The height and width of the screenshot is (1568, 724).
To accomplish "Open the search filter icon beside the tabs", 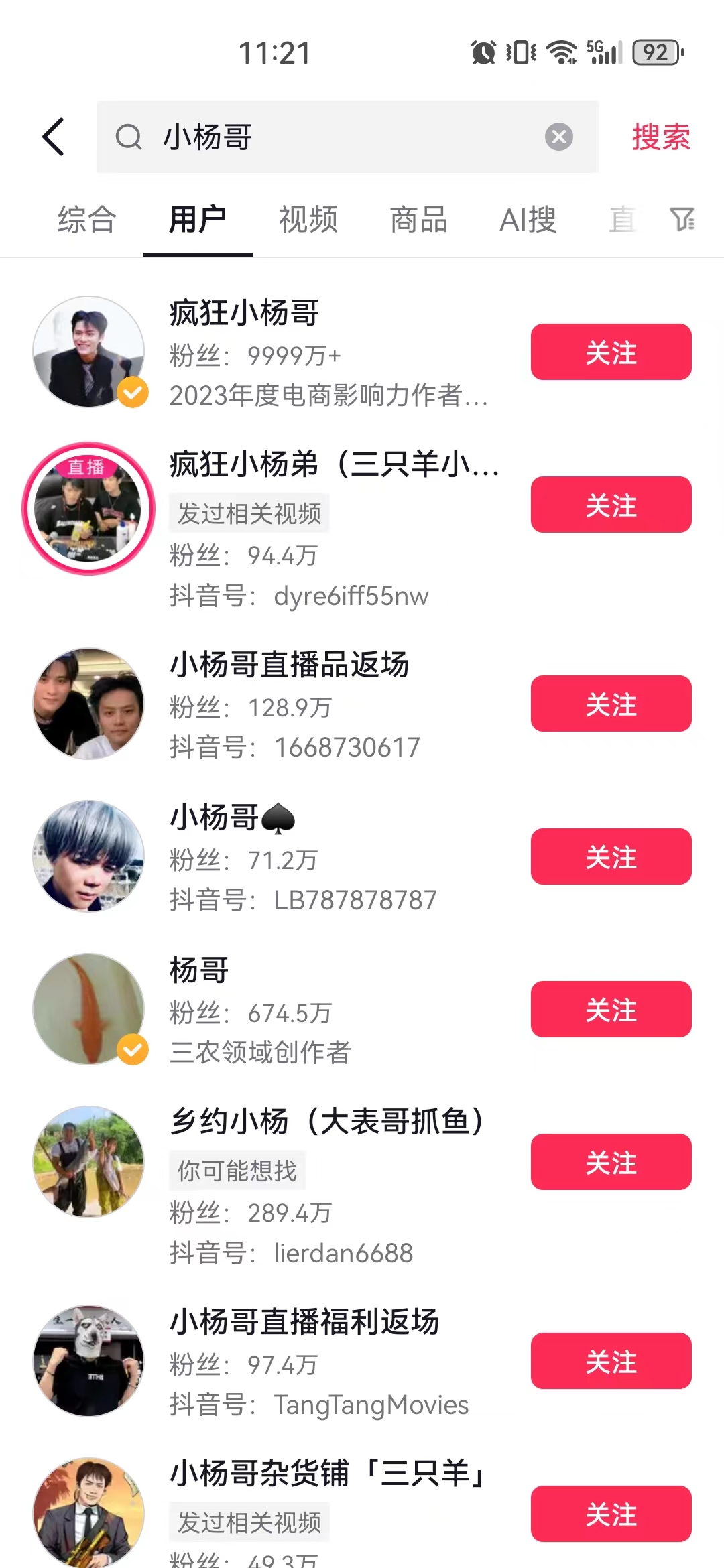I will [x=682, y=220].
